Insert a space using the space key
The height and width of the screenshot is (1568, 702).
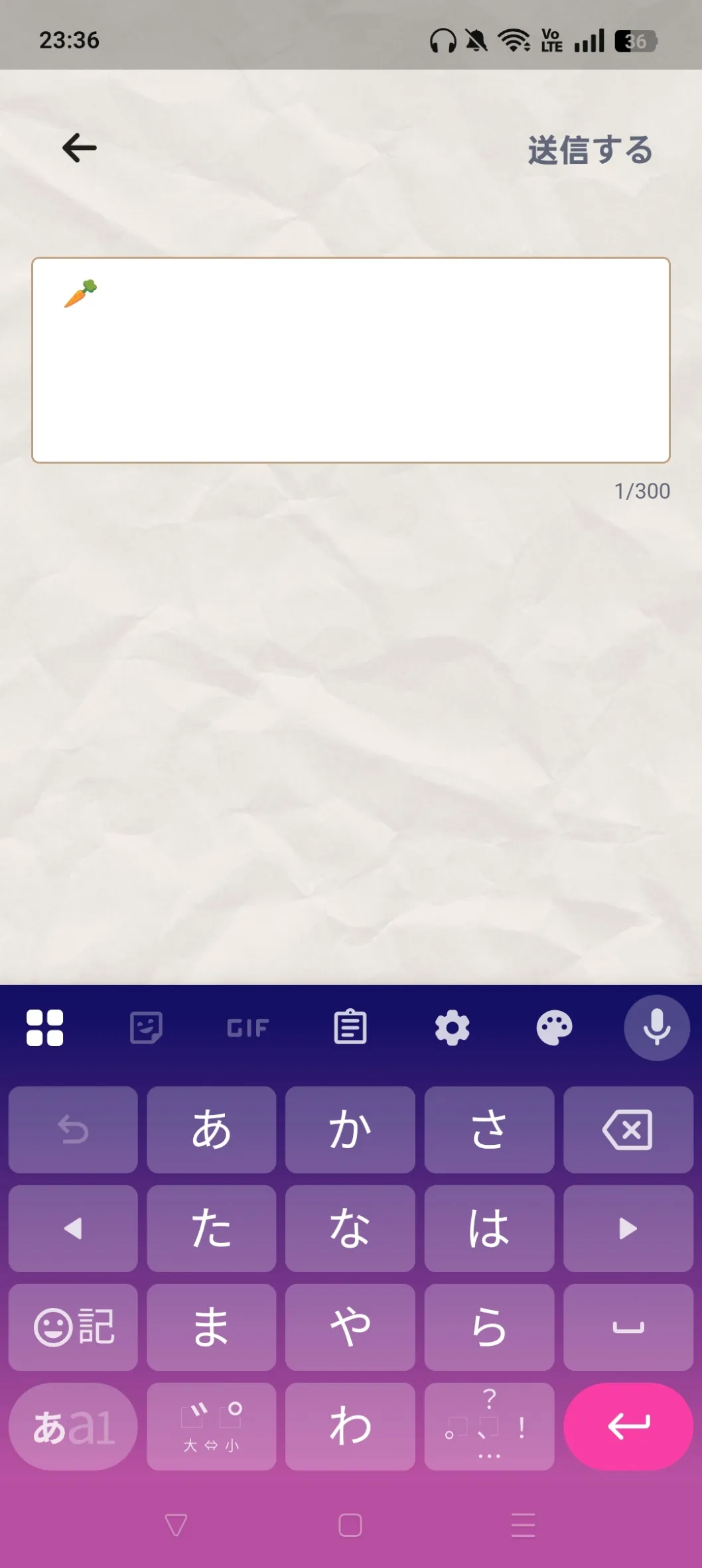628,1327
